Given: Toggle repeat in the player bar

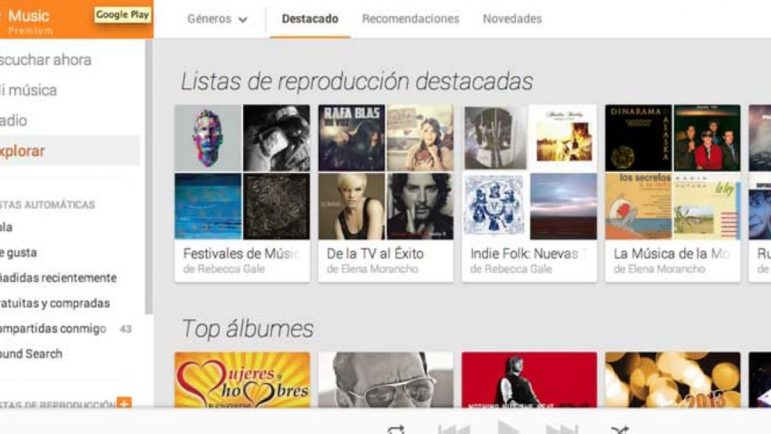Looking at the screenshot, I should coord(396,429).
